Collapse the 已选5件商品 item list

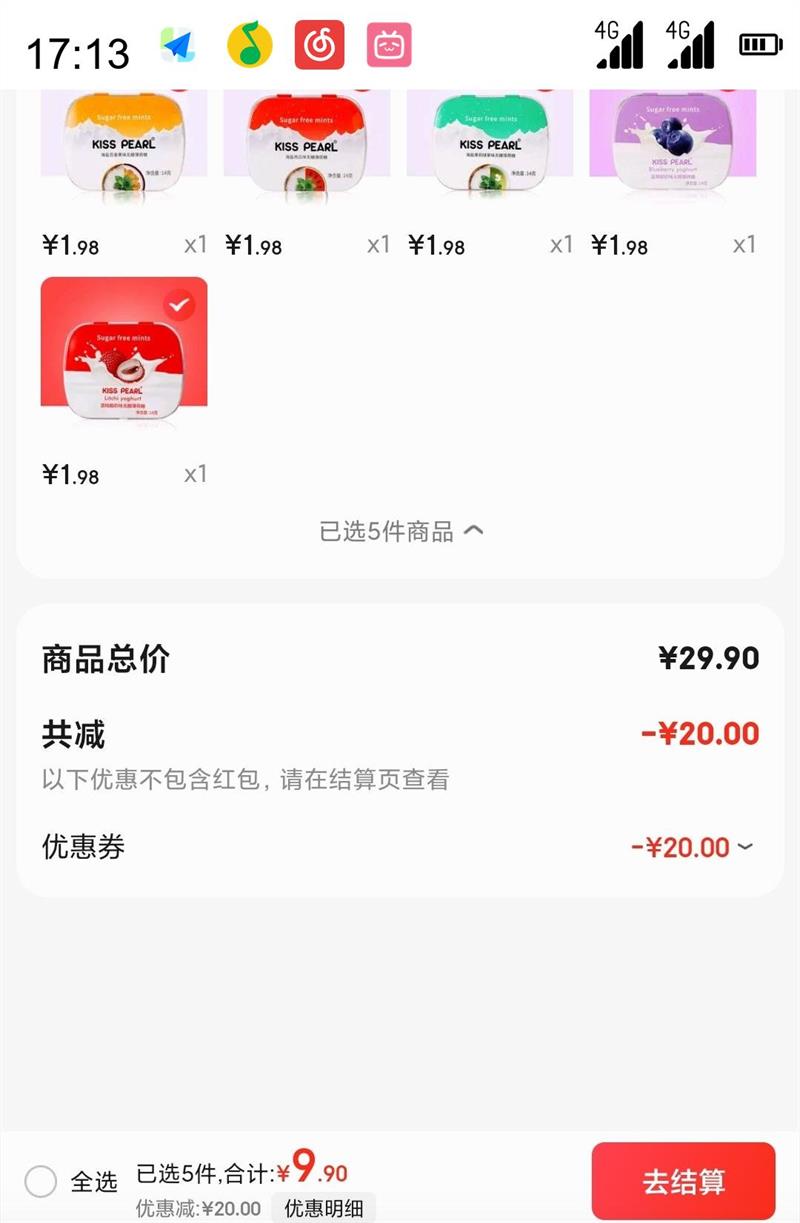(401, 531)
